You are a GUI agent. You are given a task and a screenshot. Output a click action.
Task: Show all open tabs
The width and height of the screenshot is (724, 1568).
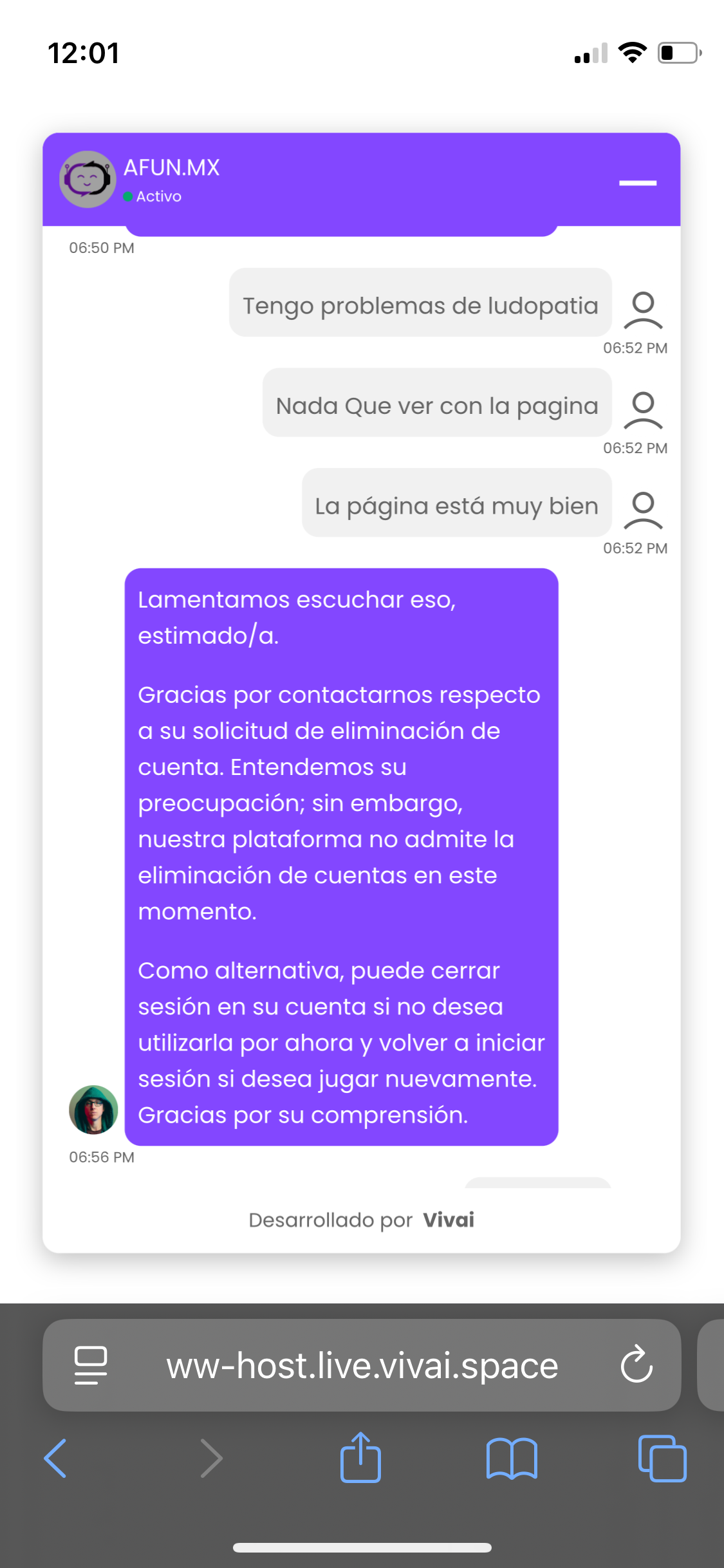pos(662,1458)
